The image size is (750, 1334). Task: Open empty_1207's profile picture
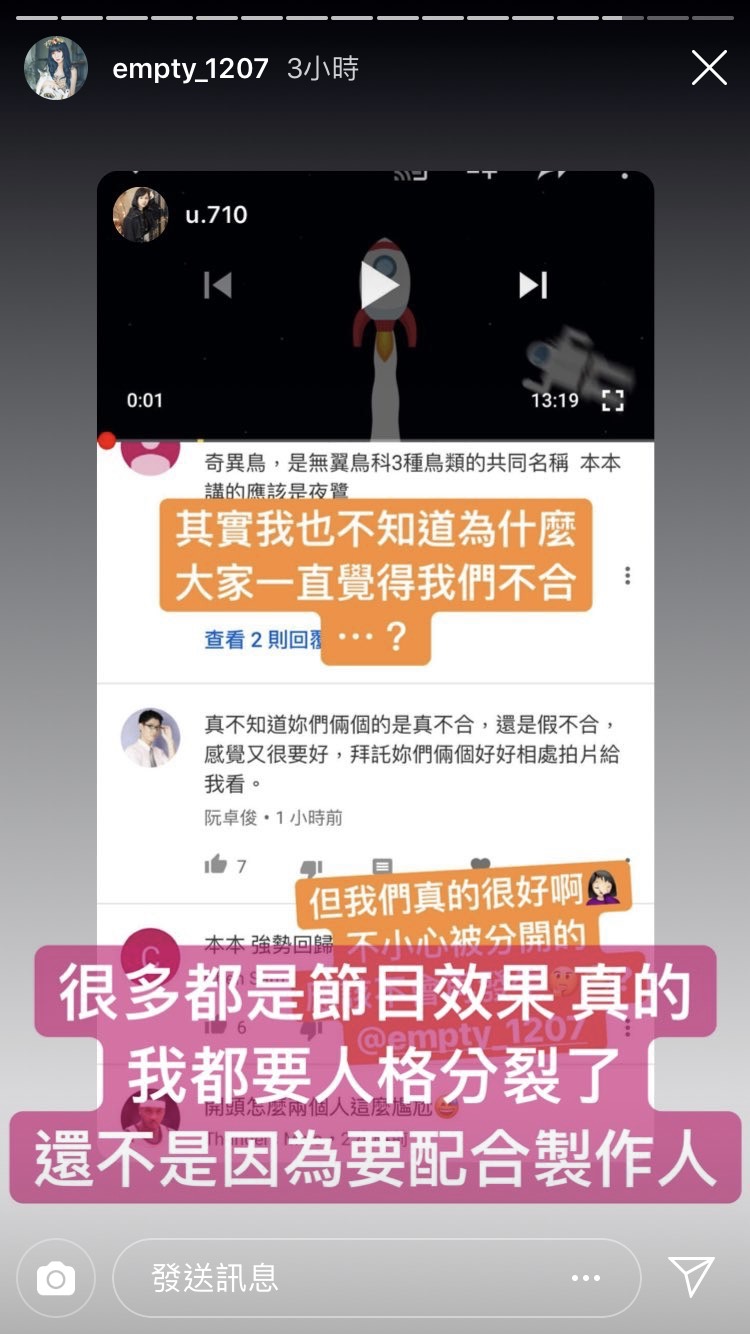pyautogui.click(x=56, y=68)
